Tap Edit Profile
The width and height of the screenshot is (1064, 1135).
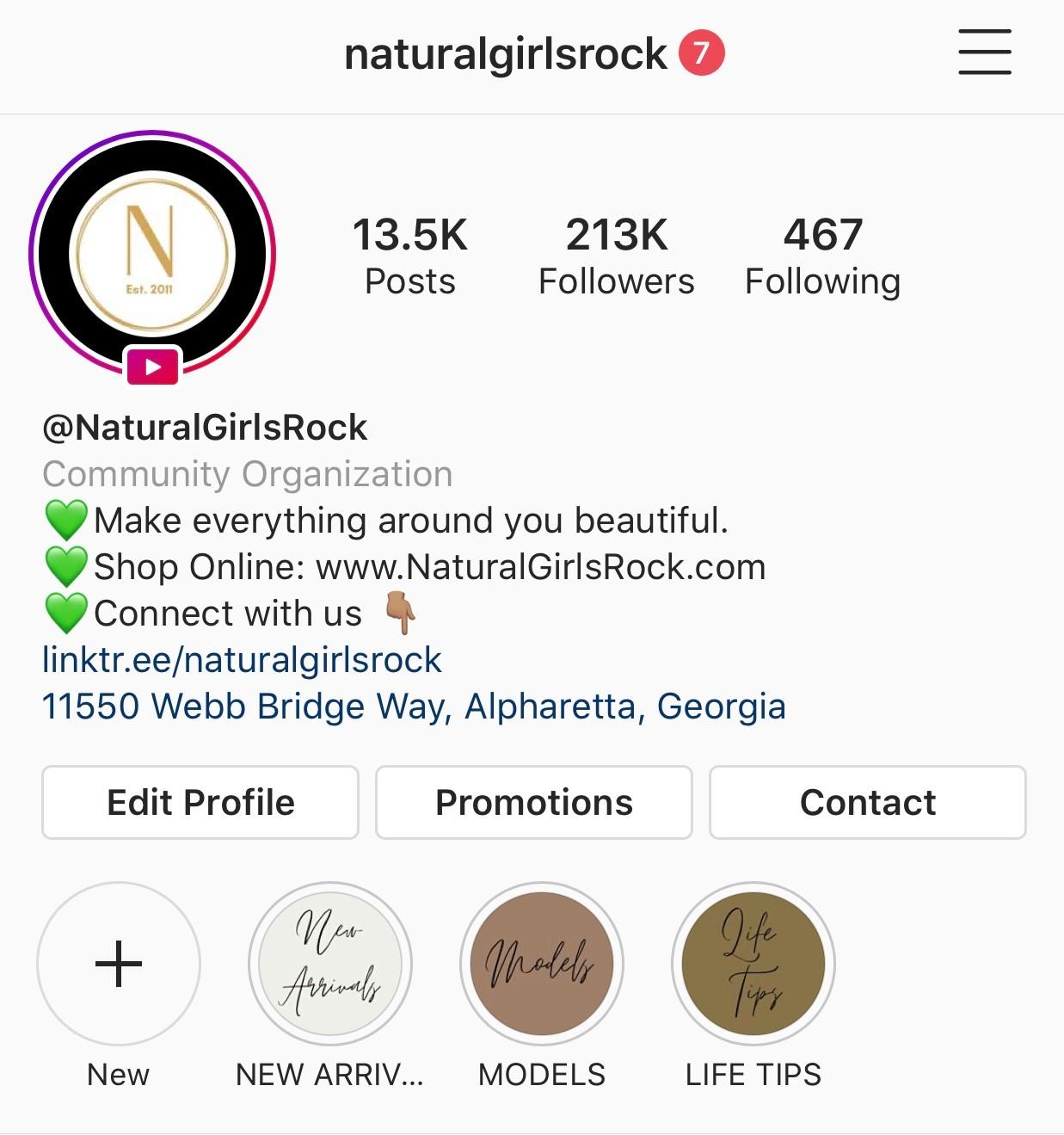(x=200, y=802)
